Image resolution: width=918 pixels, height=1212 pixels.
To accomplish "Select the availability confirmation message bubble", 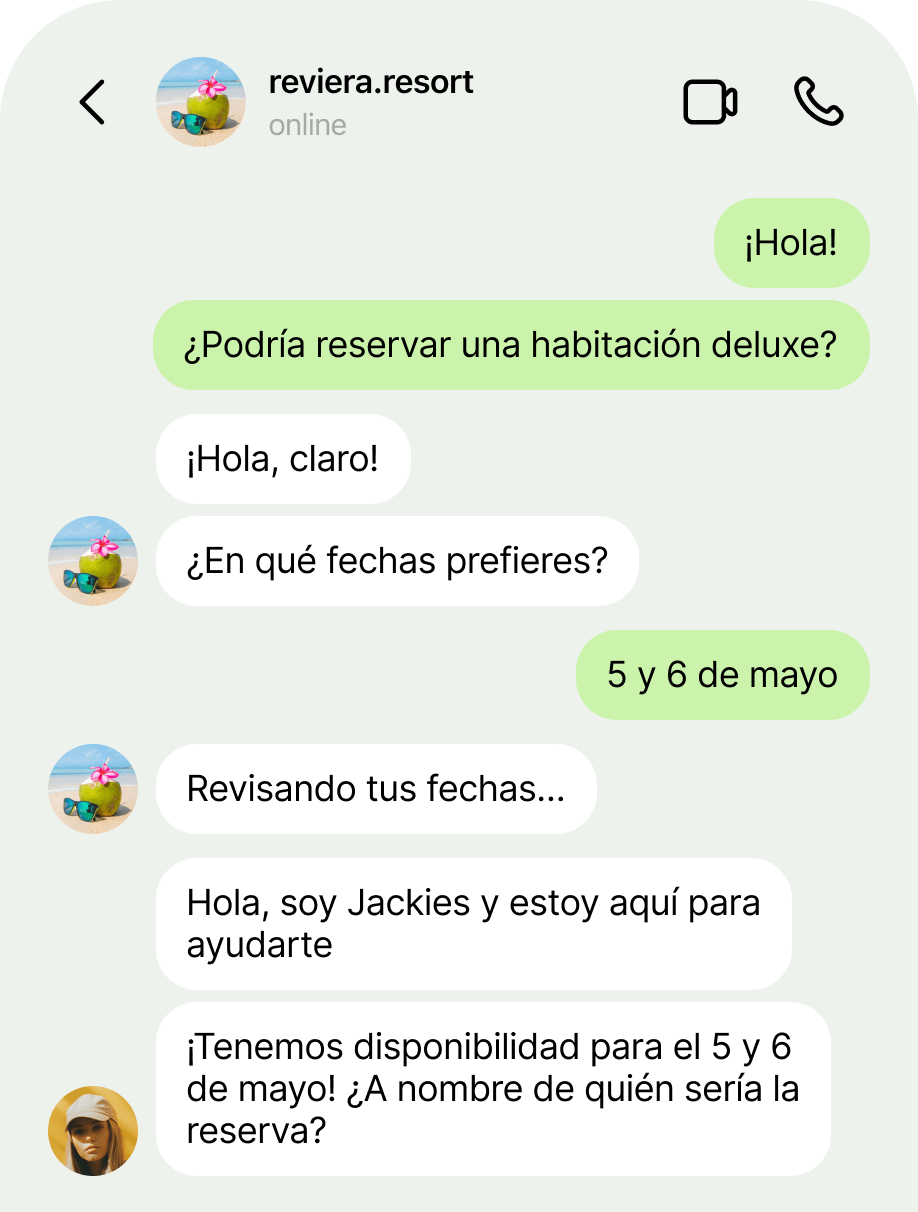I will click(493, 1090).
